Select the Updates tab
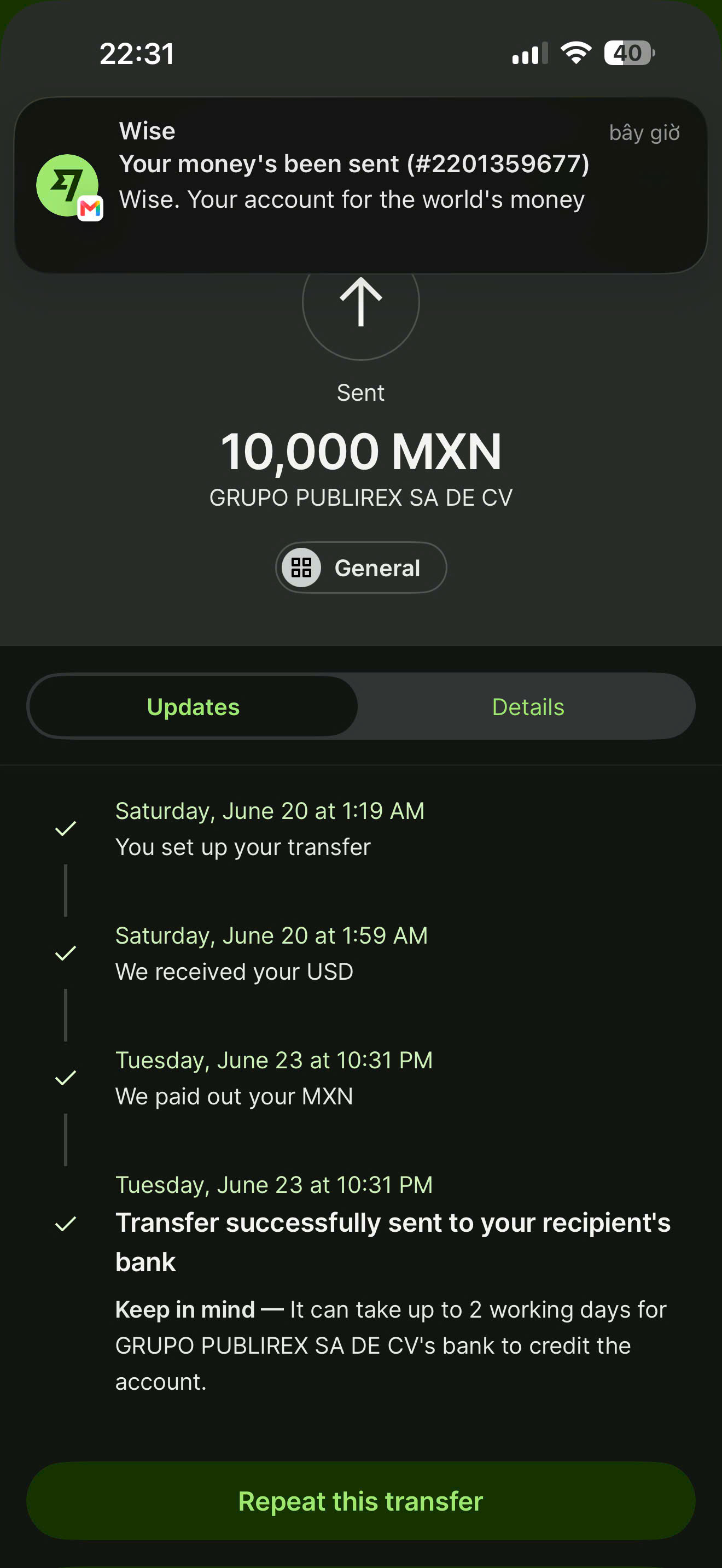Viewport: 722px width, 1568px height. tap(193, 707)
